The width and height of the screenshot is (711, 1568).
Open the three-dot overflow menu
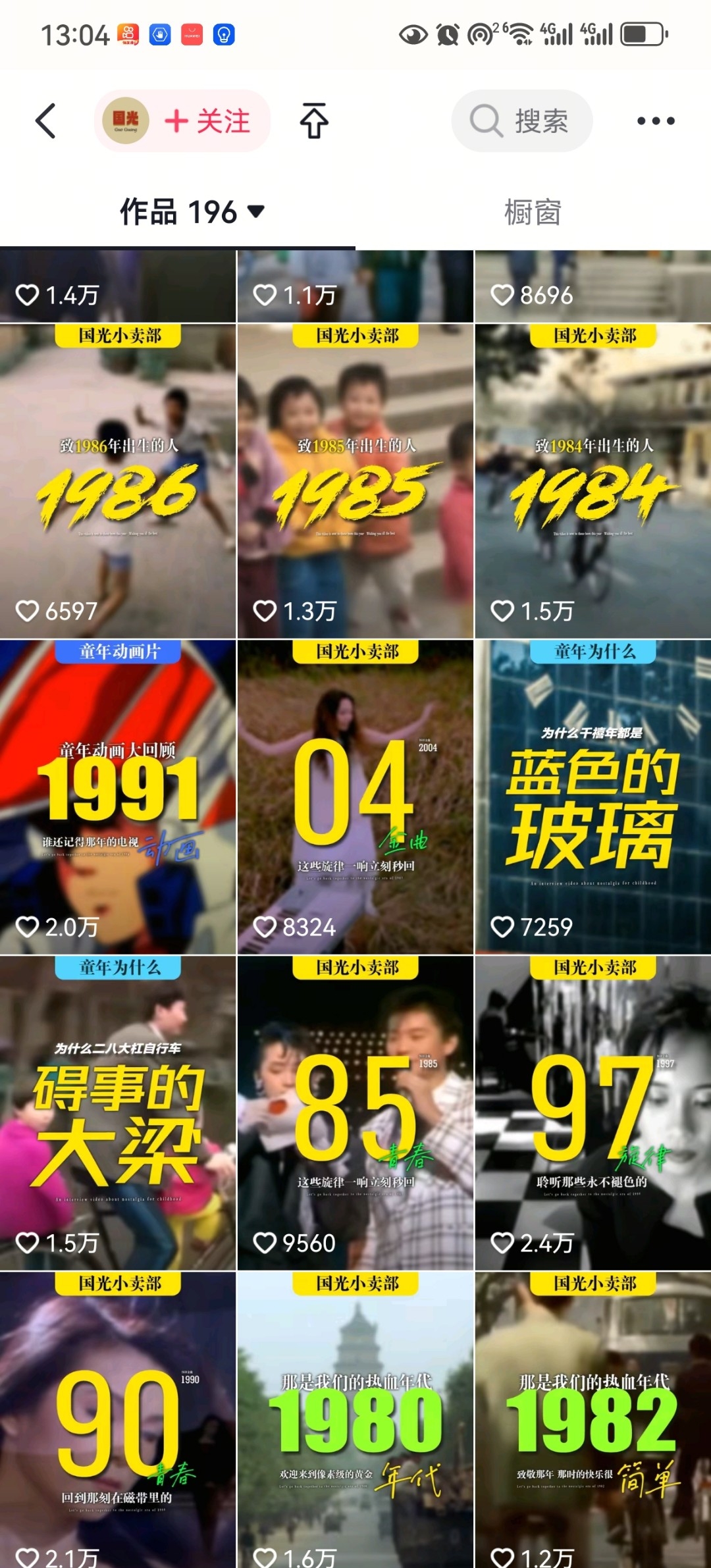(x=656, y=121)
